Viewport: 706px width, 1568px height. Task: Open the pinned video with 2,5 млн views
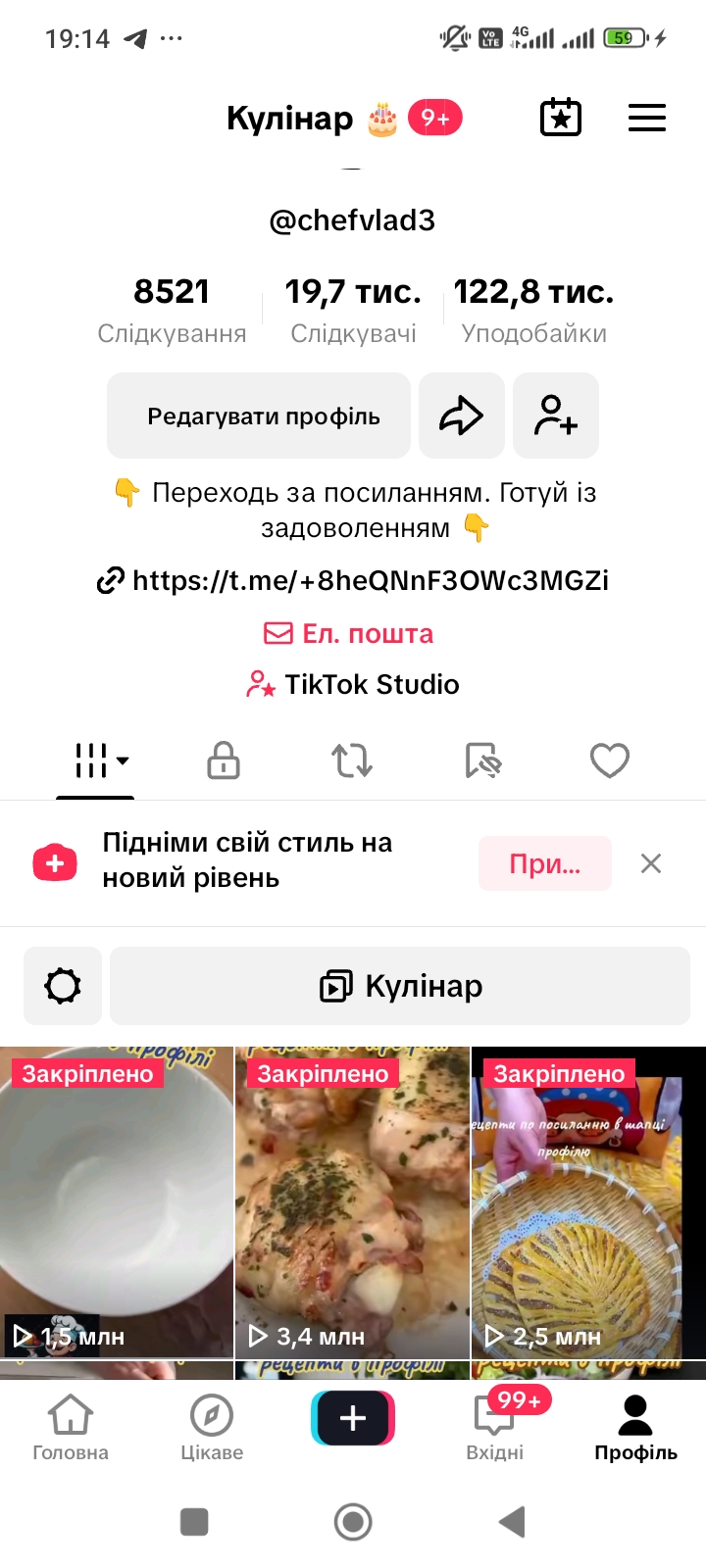point(588,1201)
